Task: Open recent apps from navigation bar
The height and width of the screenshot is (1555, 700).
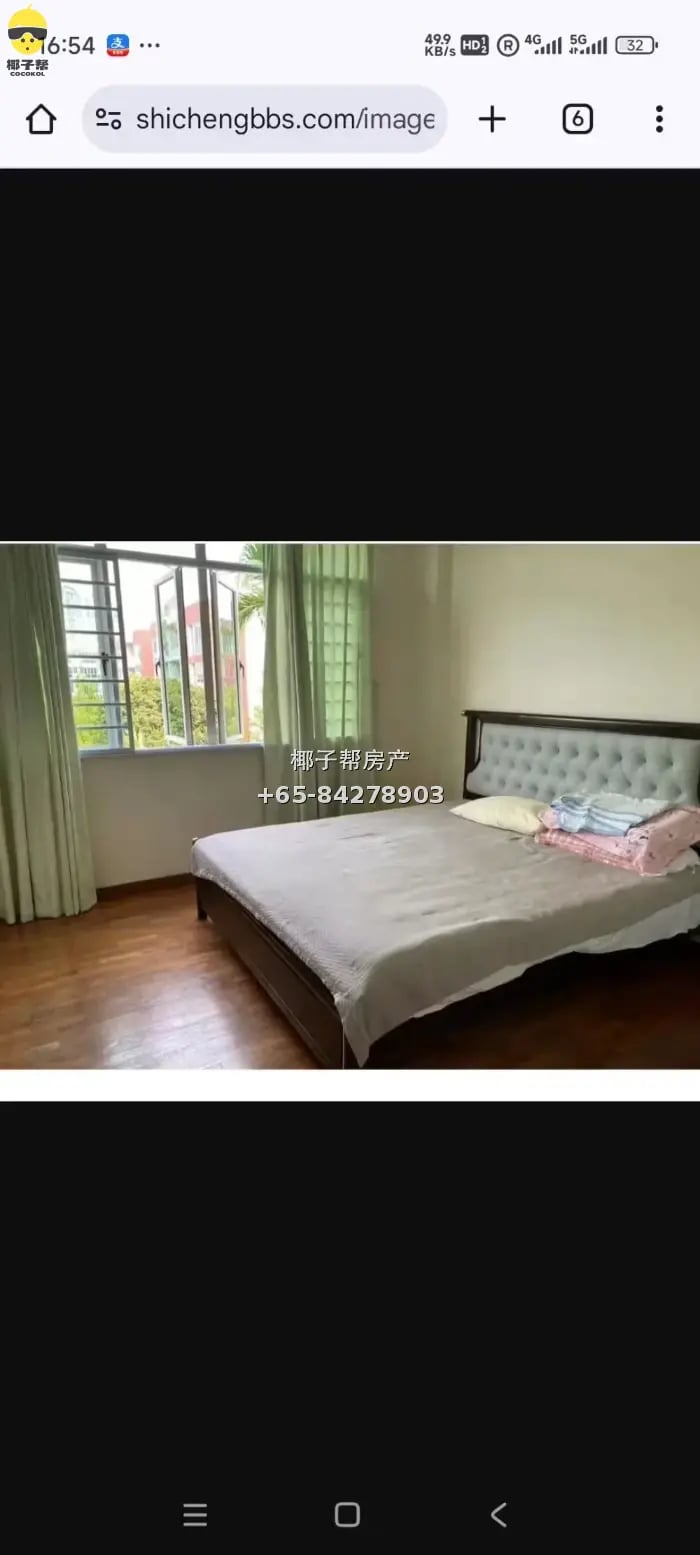Action: 195,1515
